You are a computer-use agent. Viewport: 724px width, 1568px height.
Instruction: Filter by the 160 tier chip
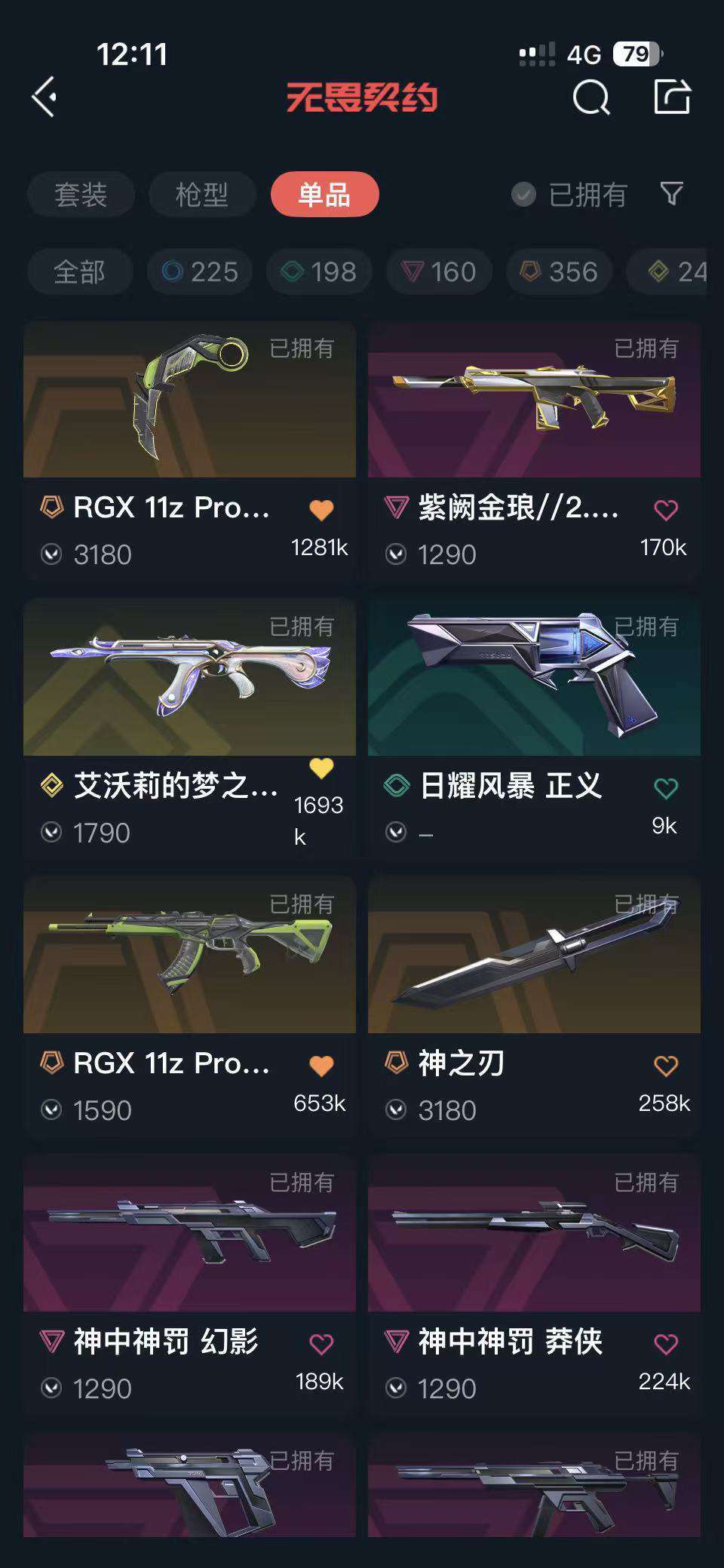pyautogui.click(x=439, y=272)
